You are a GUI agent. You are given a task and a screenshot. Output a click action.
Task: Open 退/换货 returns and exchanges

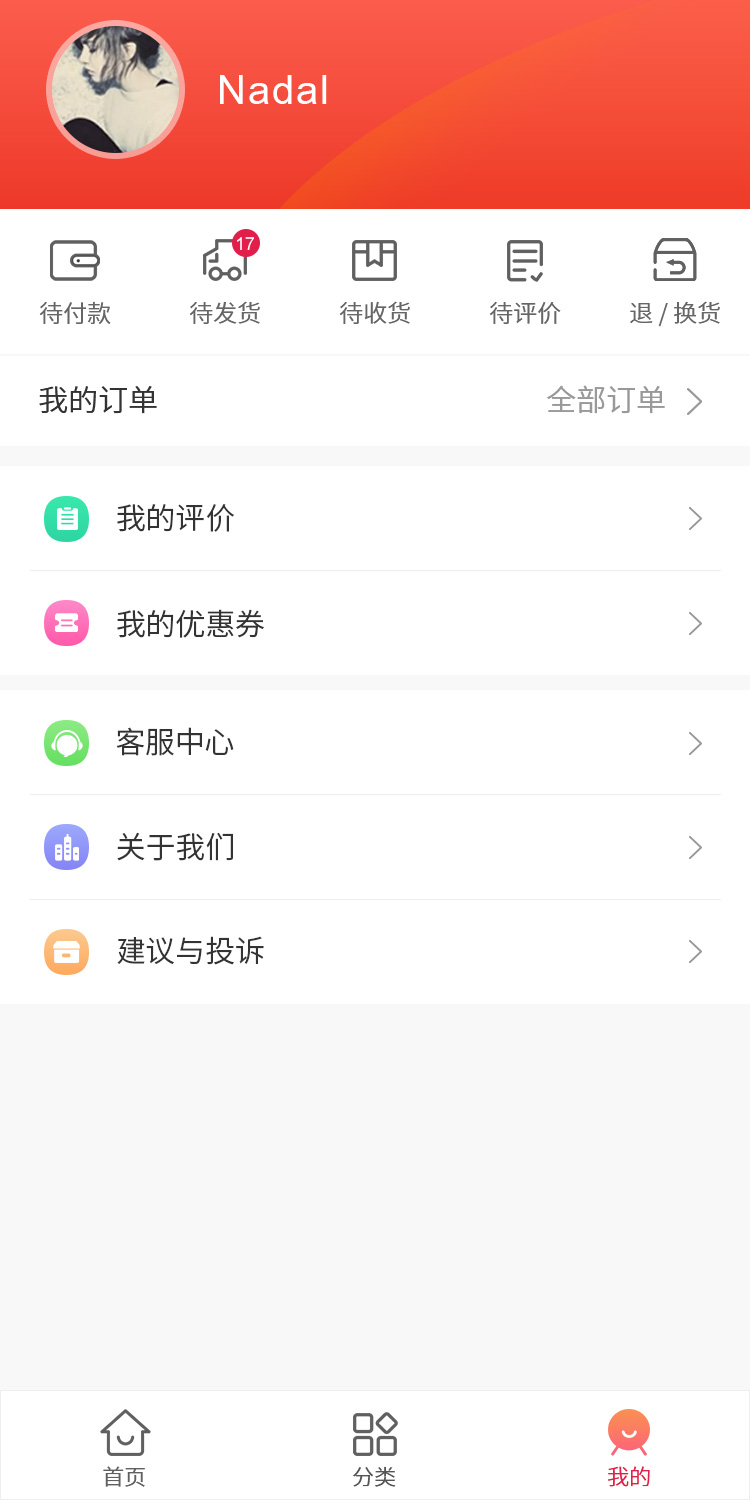[x=675, y=282]
